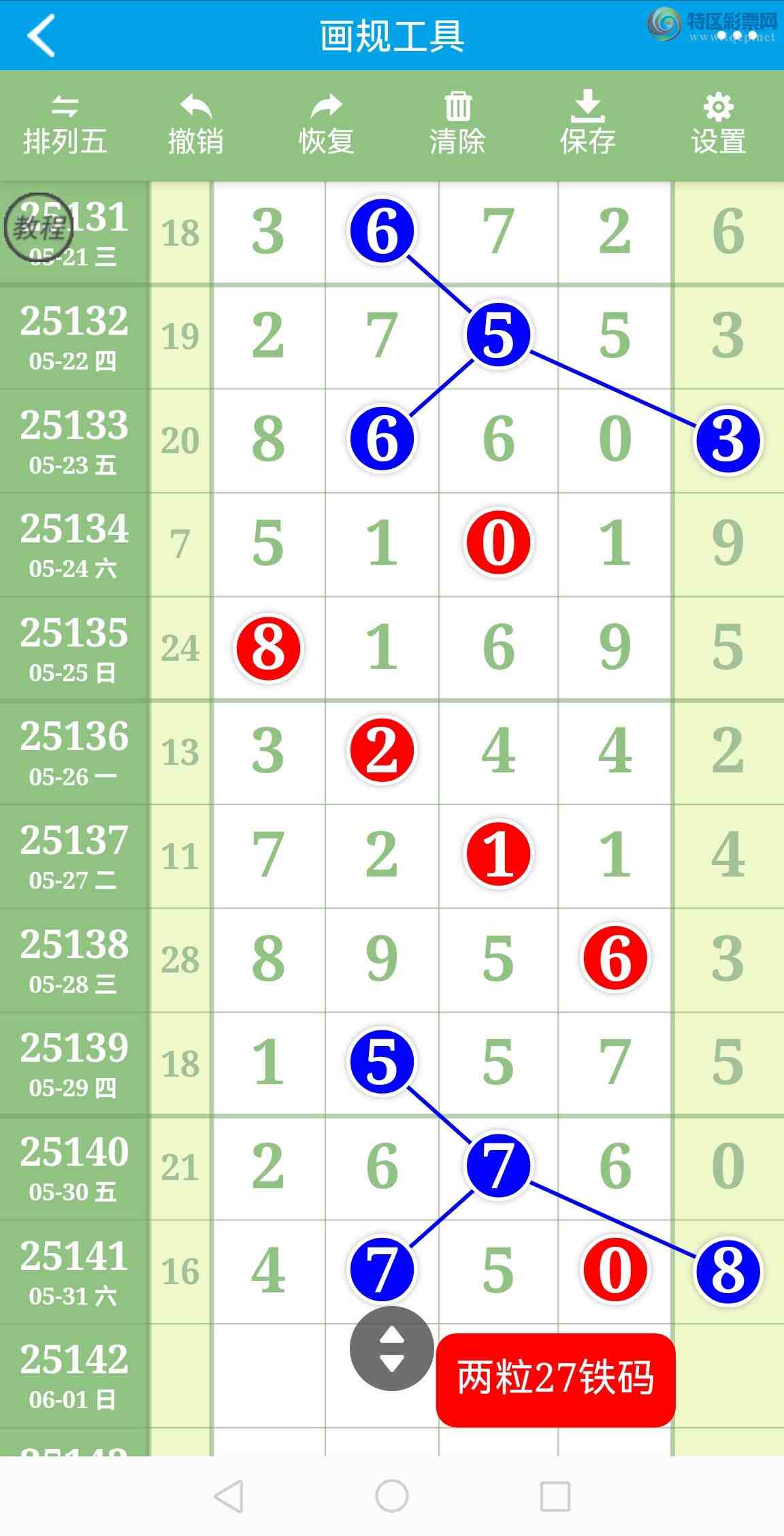Image resolution: width=784 pixels, height=1536 pixels.
Task: Clear all markings with 清除
Action: 457,126
